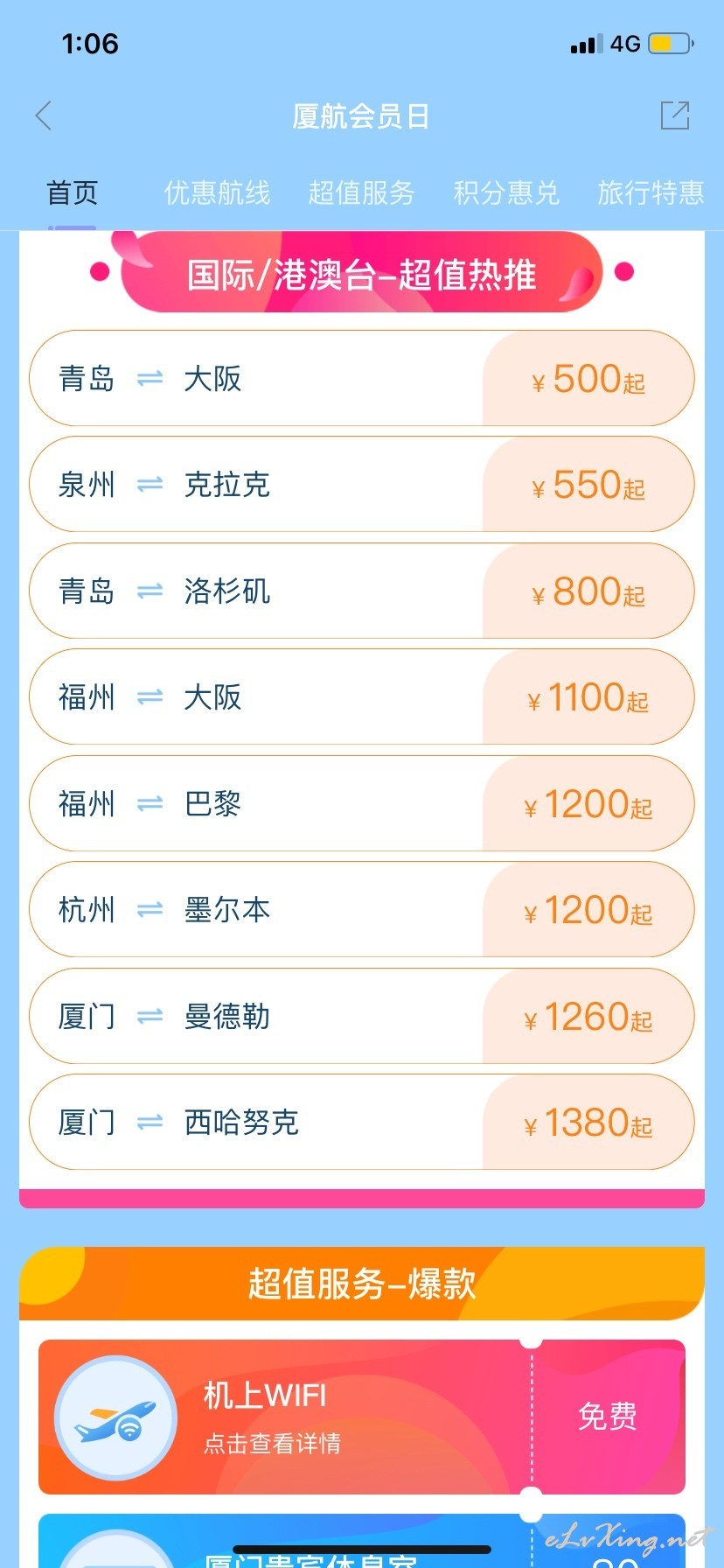The height and width of the screenshot is (1568, 724).
Task: Open the 泉州 to 克拉克 route
Action: tap(362, 484)
